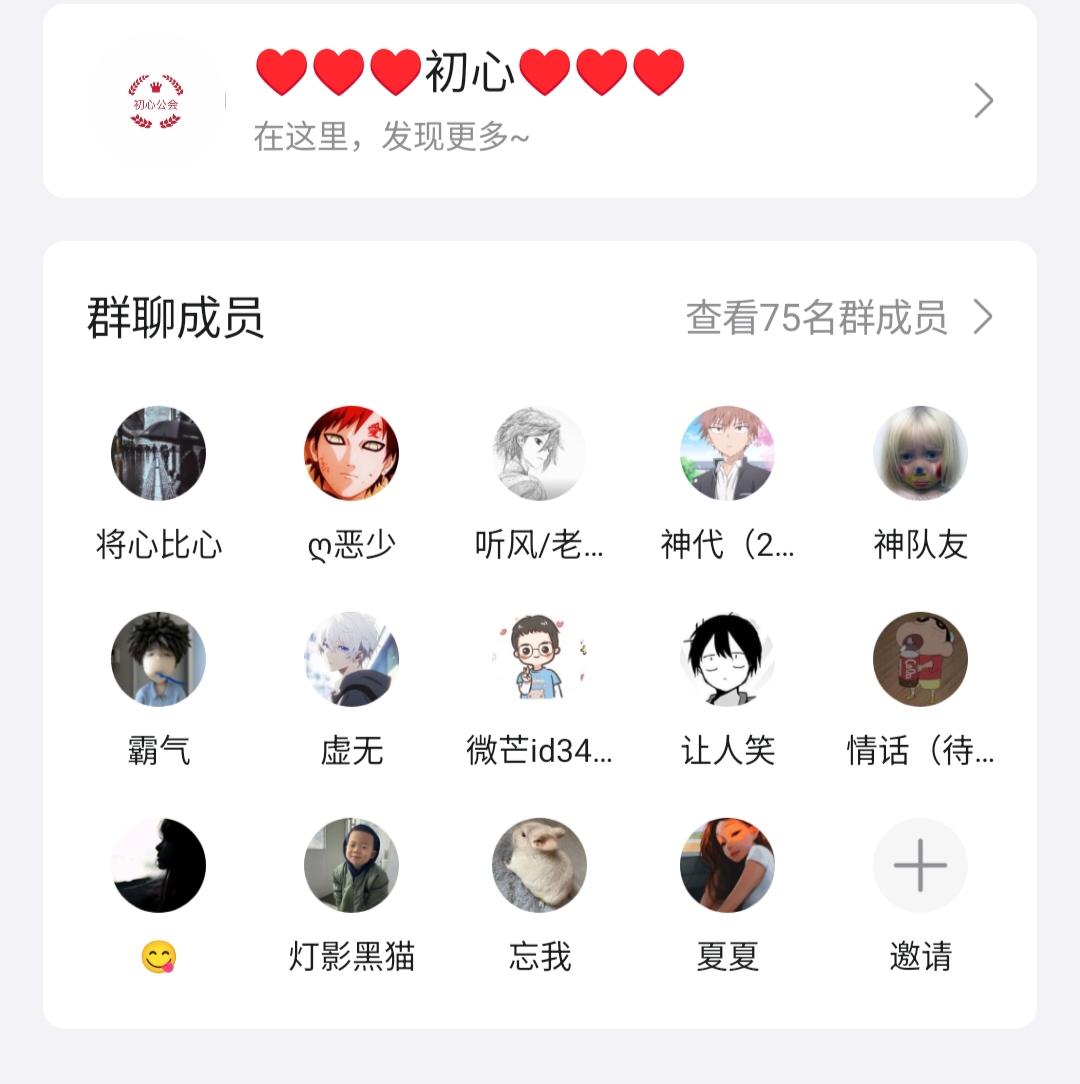View all 75 group members
Viewport: 1080px width, 1084px height.
[838, 318]
